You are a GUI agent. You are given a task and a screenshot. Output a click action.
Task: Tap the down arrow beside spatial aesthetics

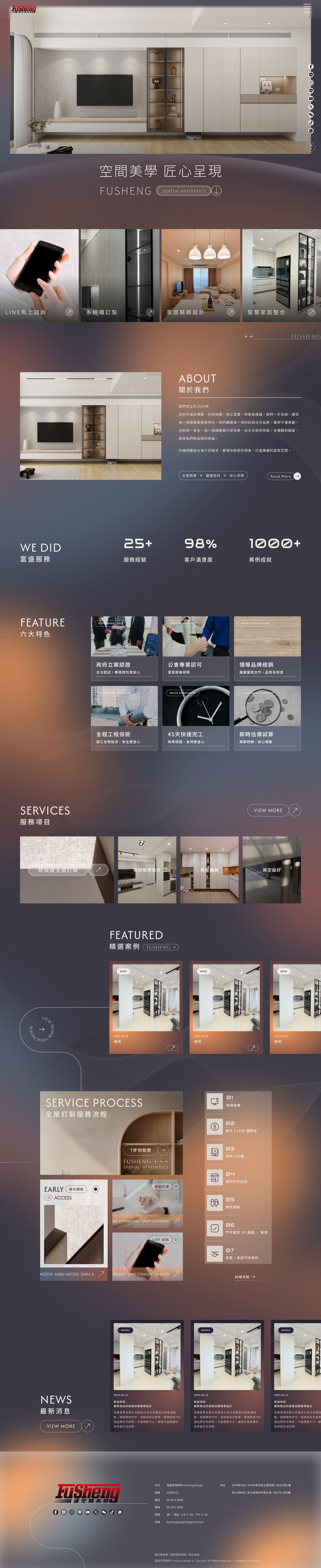pos(216,190)
